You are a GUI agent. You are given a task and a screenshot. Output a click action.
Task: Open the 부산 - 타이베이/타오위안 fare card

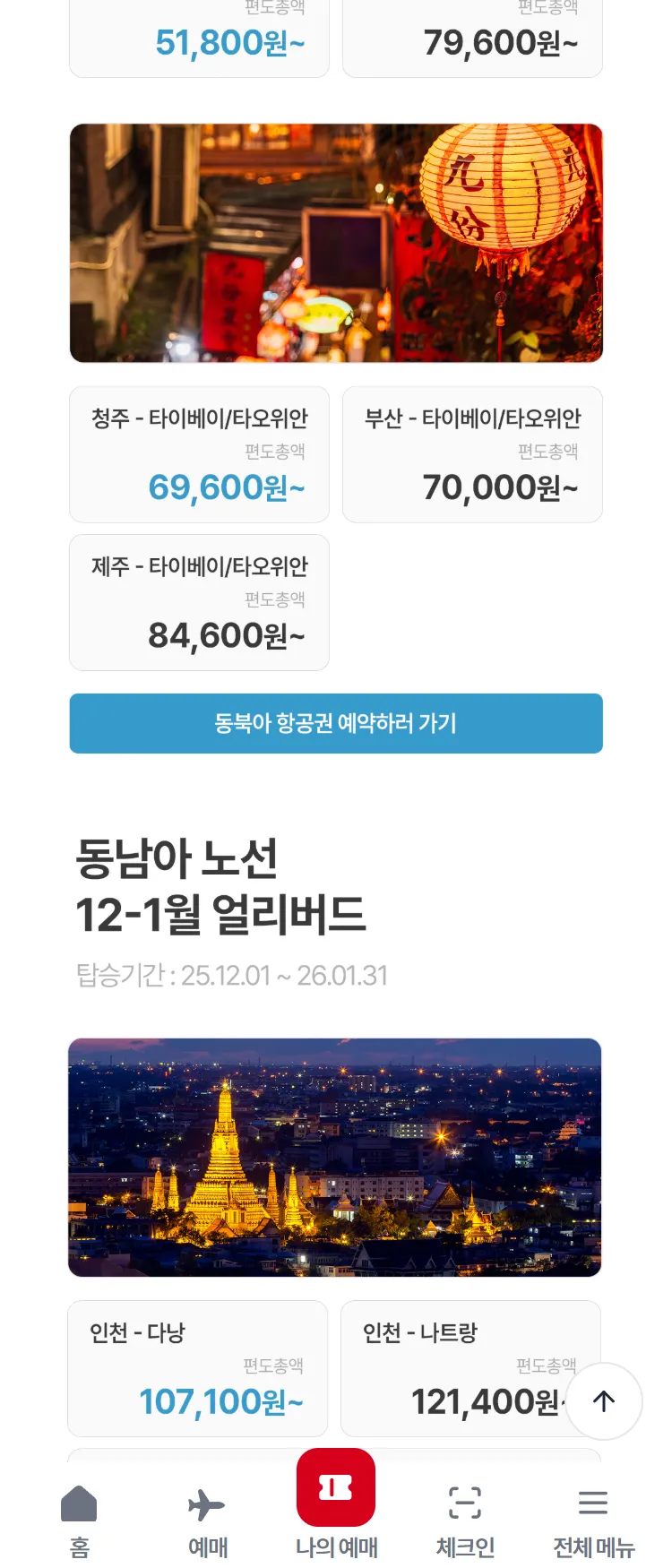coord(472,454)
